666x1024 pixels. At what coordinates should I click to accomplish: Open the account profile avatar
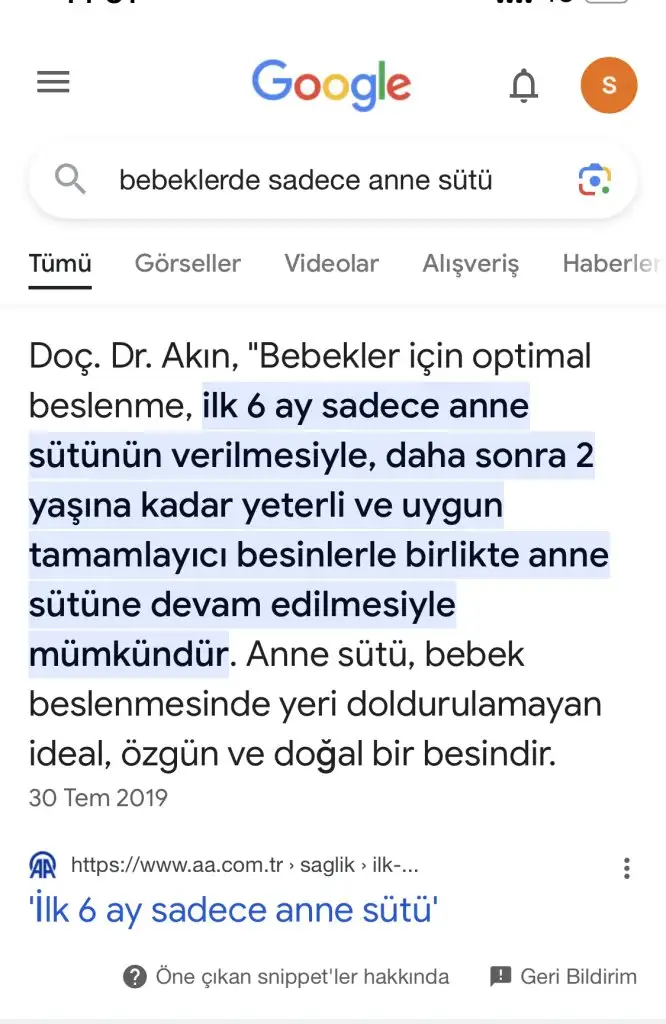[608, 85]
